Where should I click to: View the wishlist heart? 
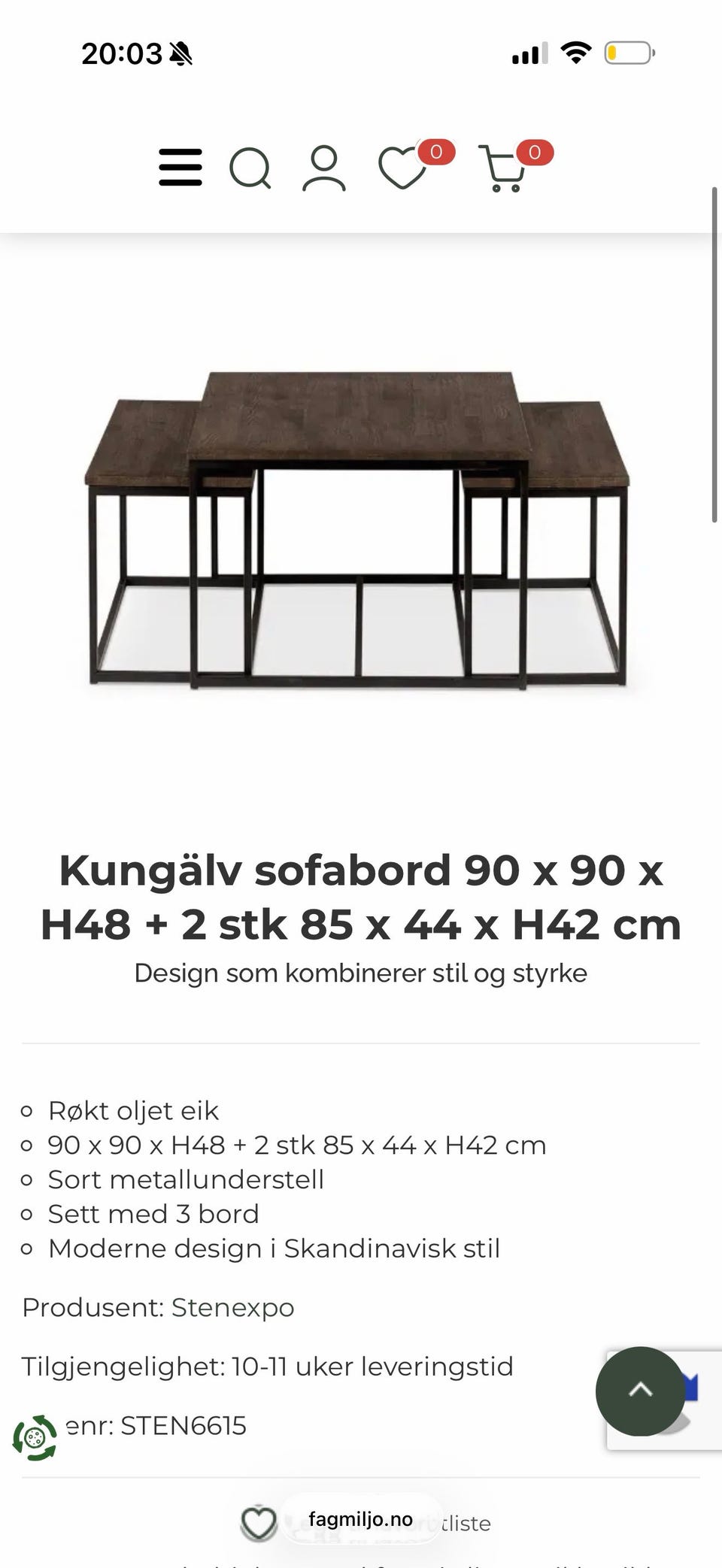coord(403,167)
